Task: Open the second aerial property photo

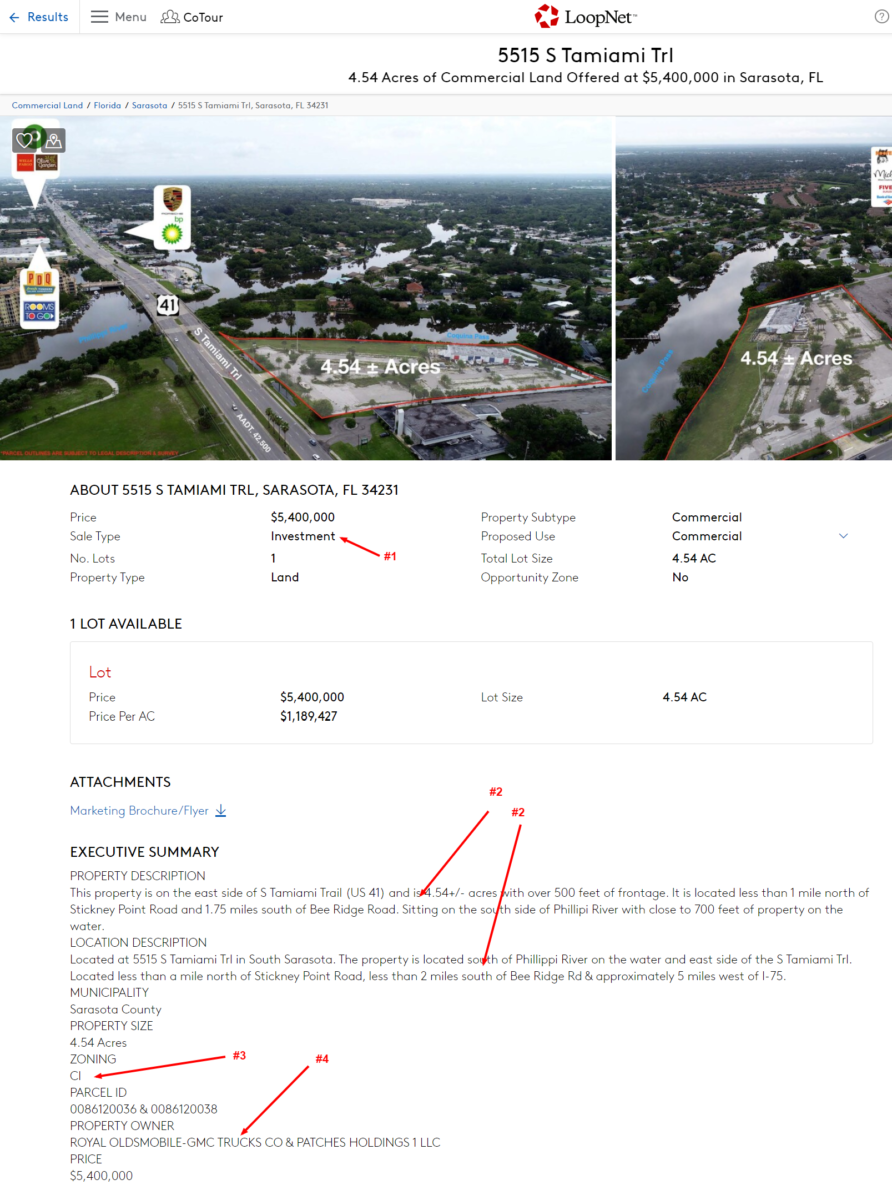Action: coord(753,300)
